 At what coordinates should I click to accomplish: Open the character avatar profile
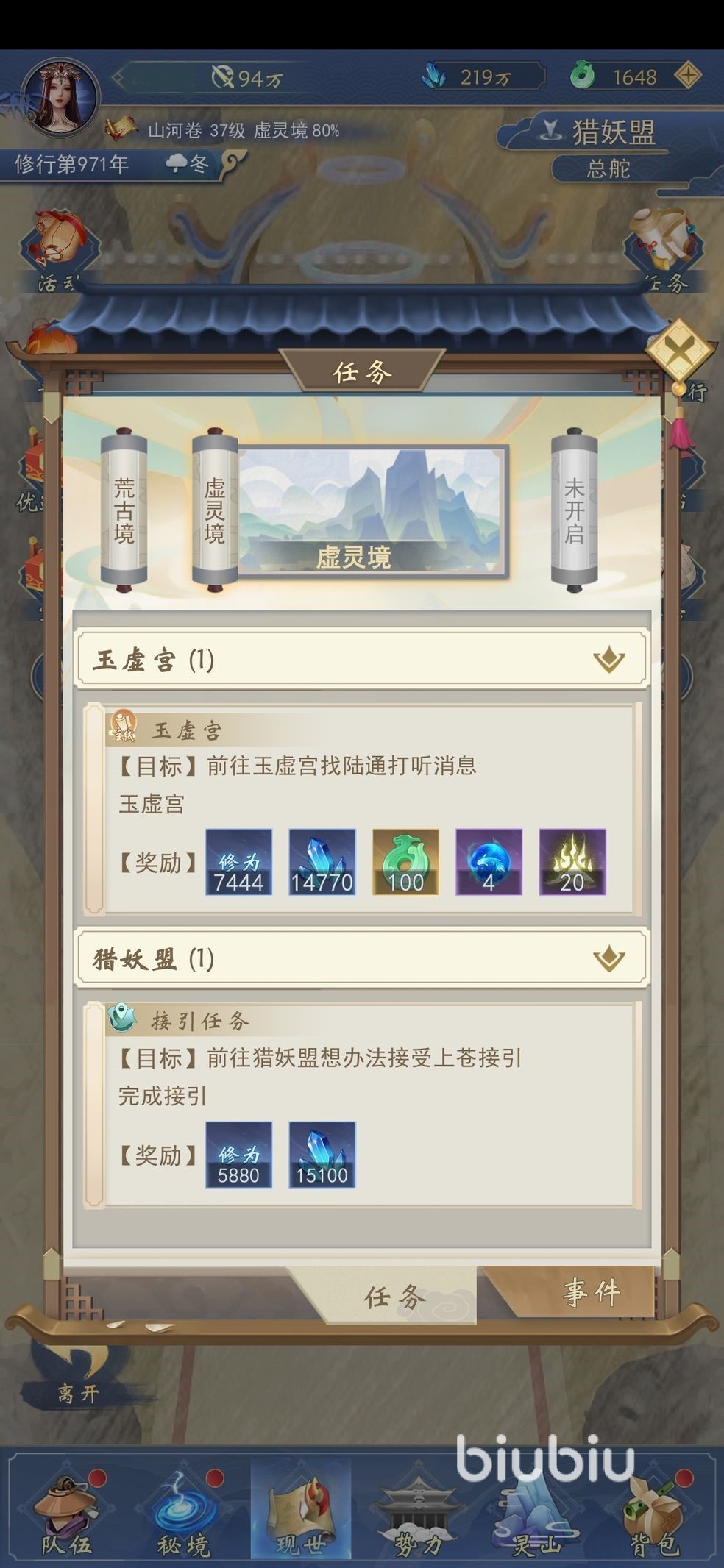60,98
